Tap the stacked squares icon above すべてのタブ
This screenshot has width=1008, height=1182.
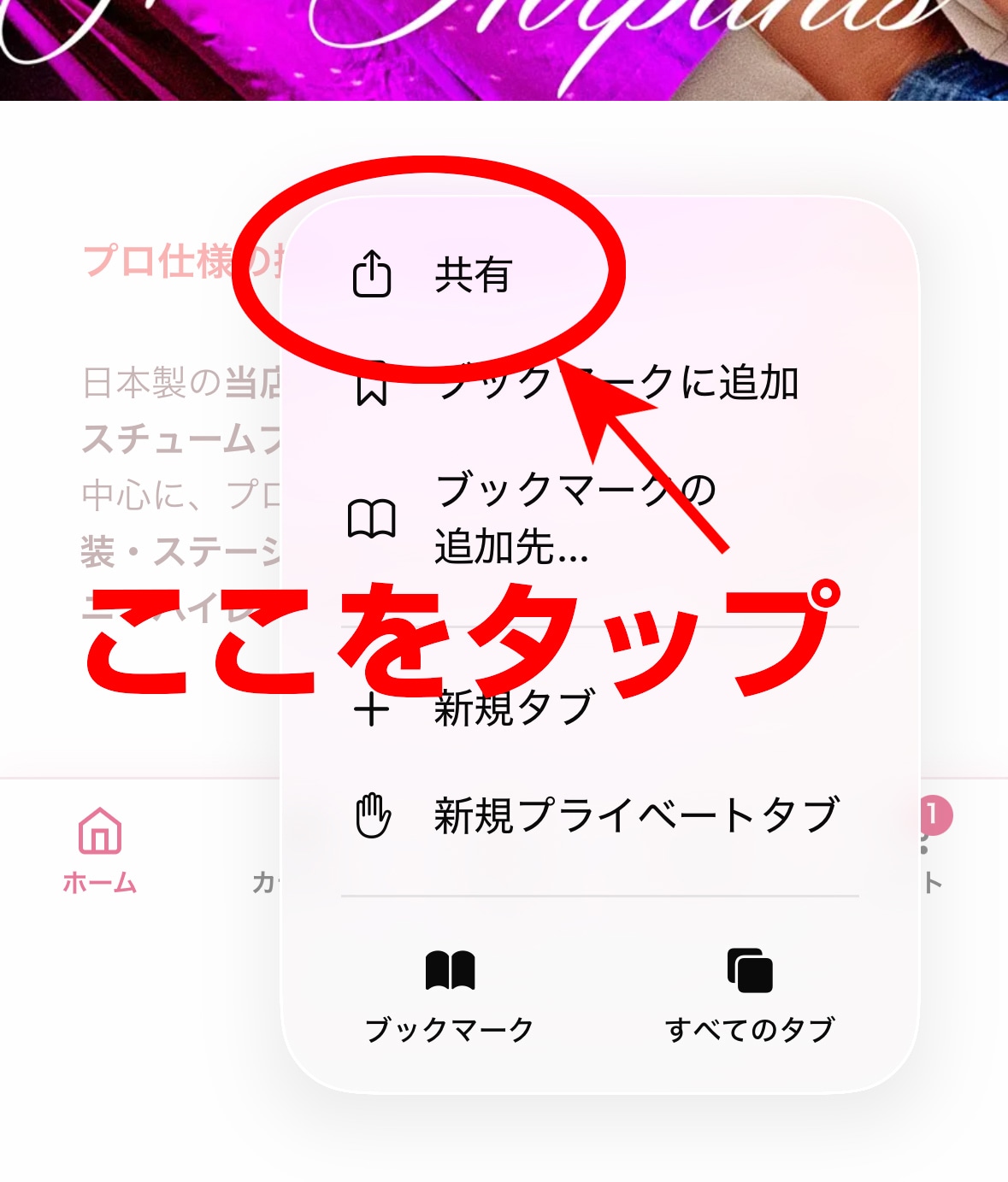pos(751,967)
